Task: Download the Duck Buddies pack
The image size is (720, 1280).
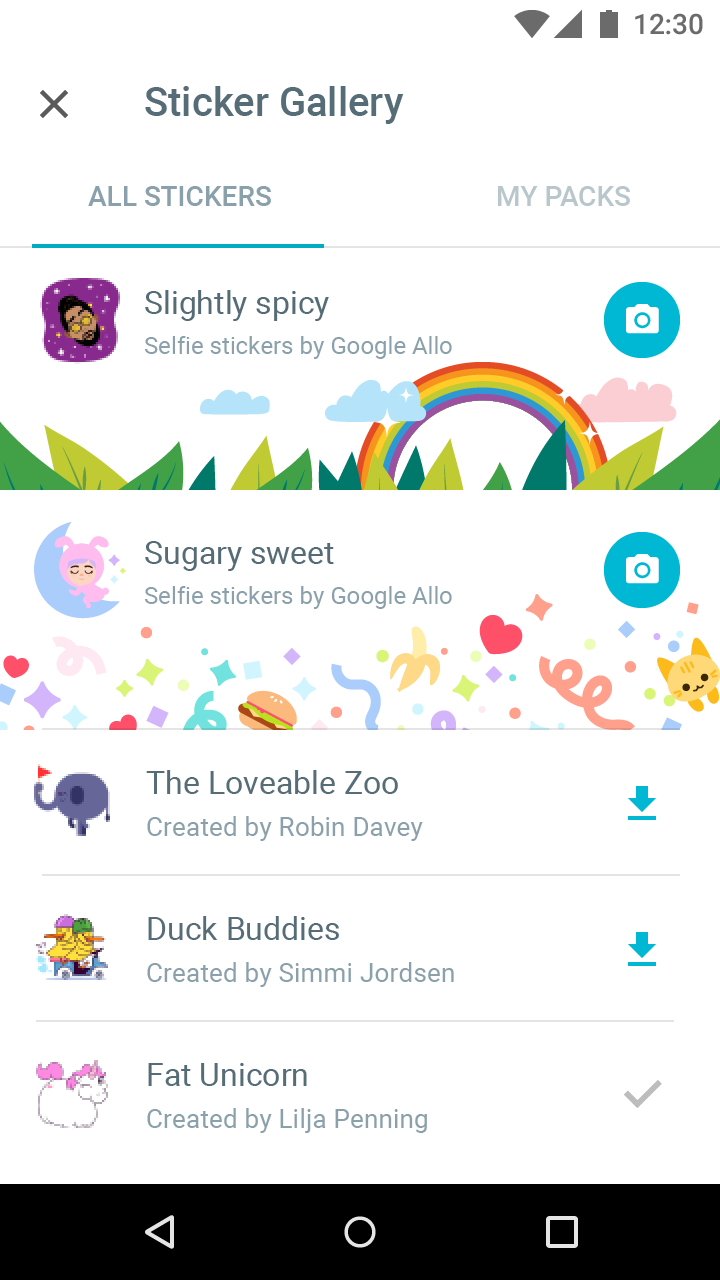Action: (641, 949)
